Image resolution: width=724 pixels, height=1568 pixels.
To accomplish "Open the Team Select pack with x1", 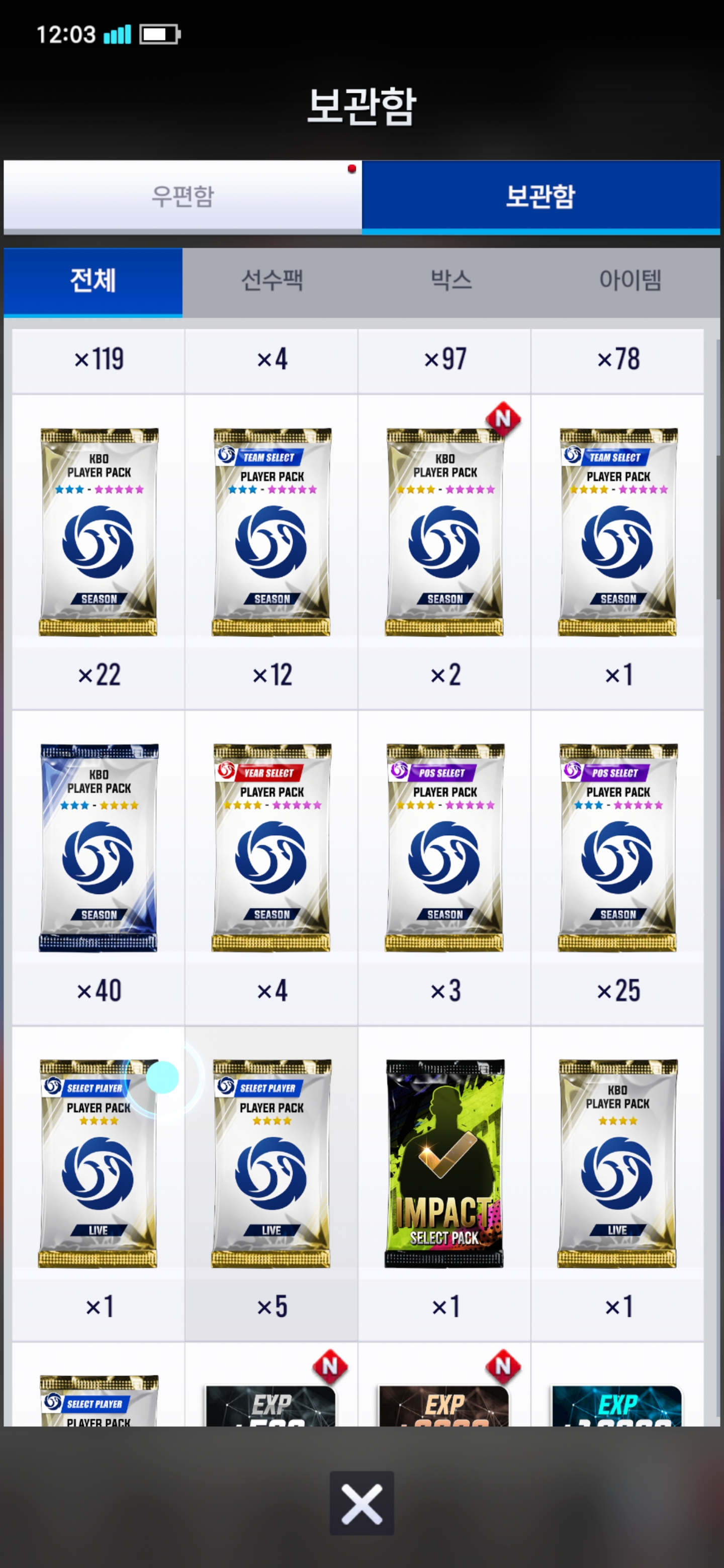I will 617,551.
